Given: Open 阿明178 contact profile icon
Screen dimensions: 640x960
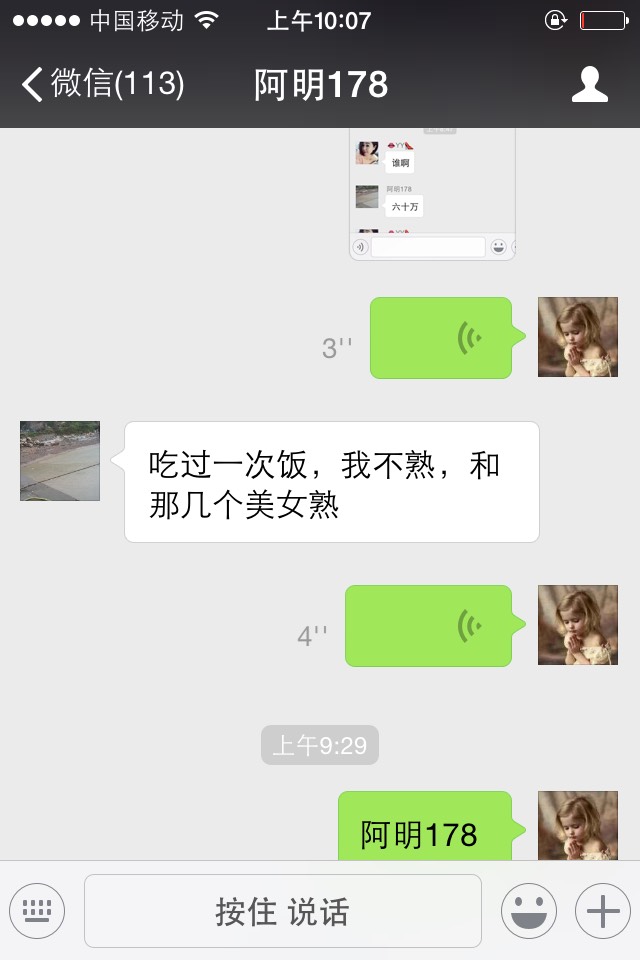Looking at the screenshot, I should (589, 85).
